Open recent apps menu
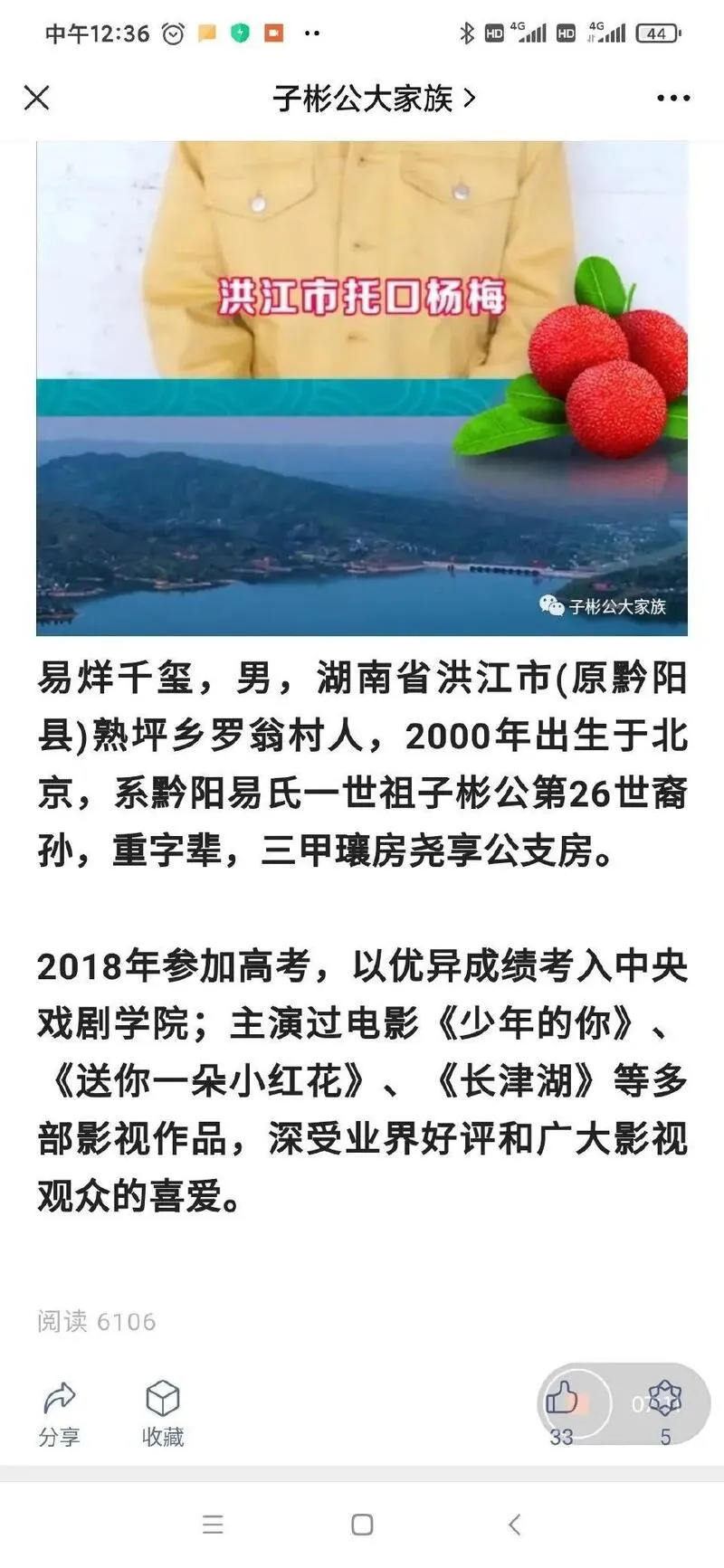 click(213, 1525)
